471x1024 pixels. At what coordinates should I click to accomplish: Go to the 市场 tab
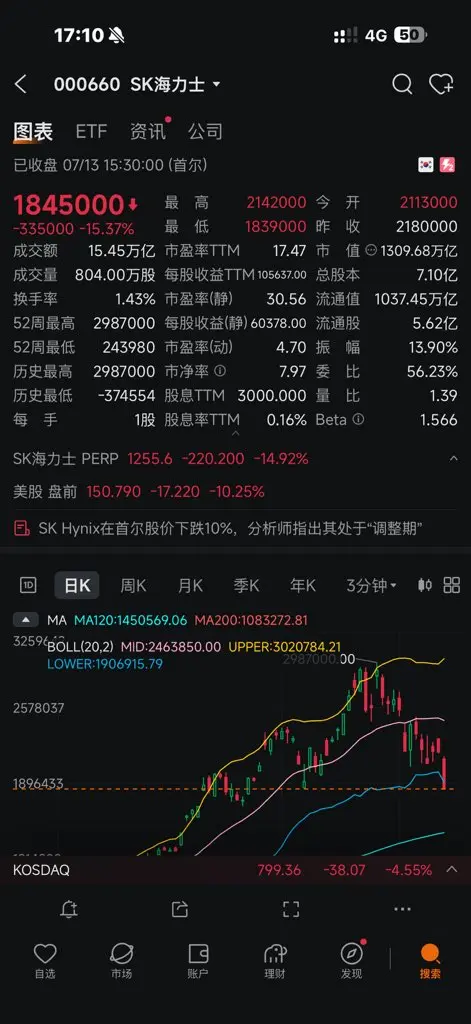[122, 961]
